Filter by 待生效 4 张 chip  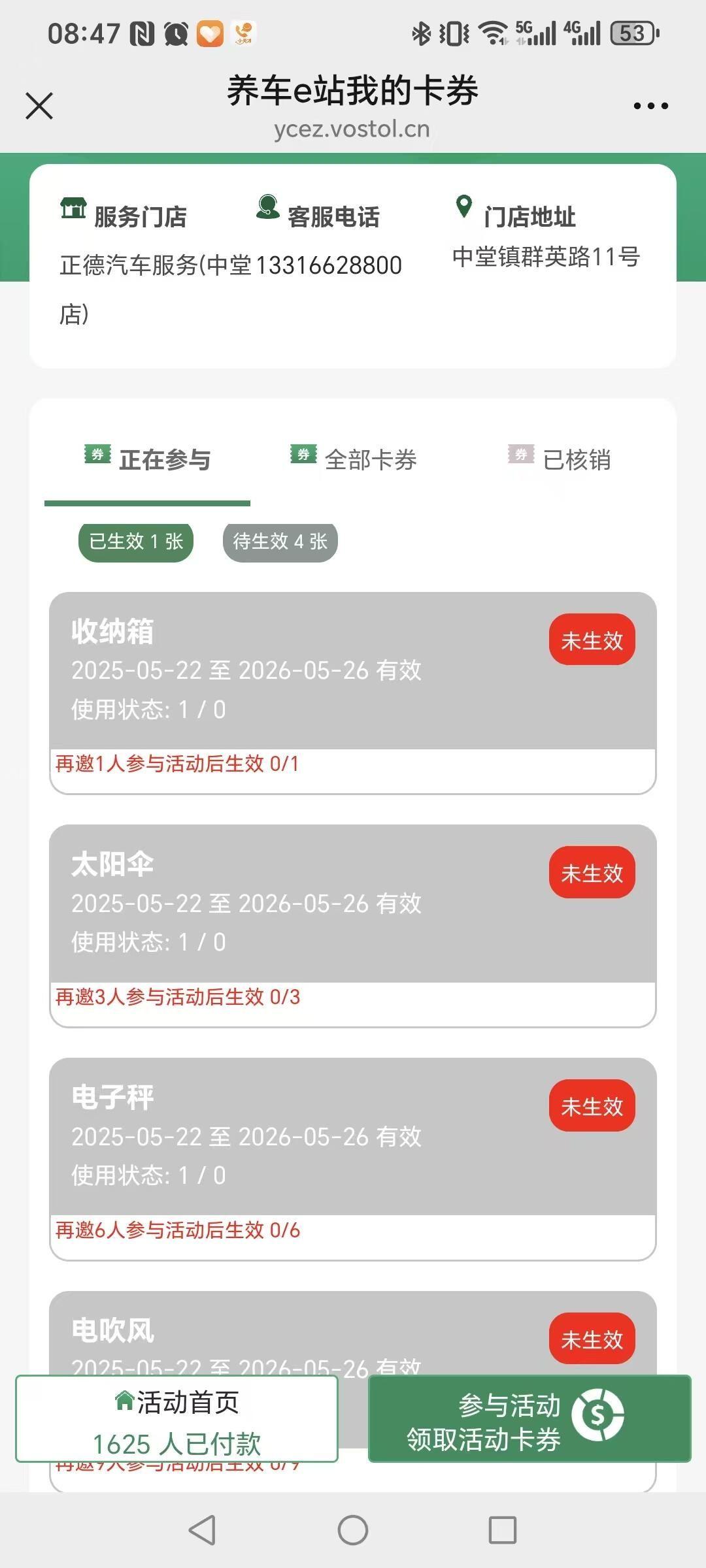pyautogui.click(x=280, y=542)
